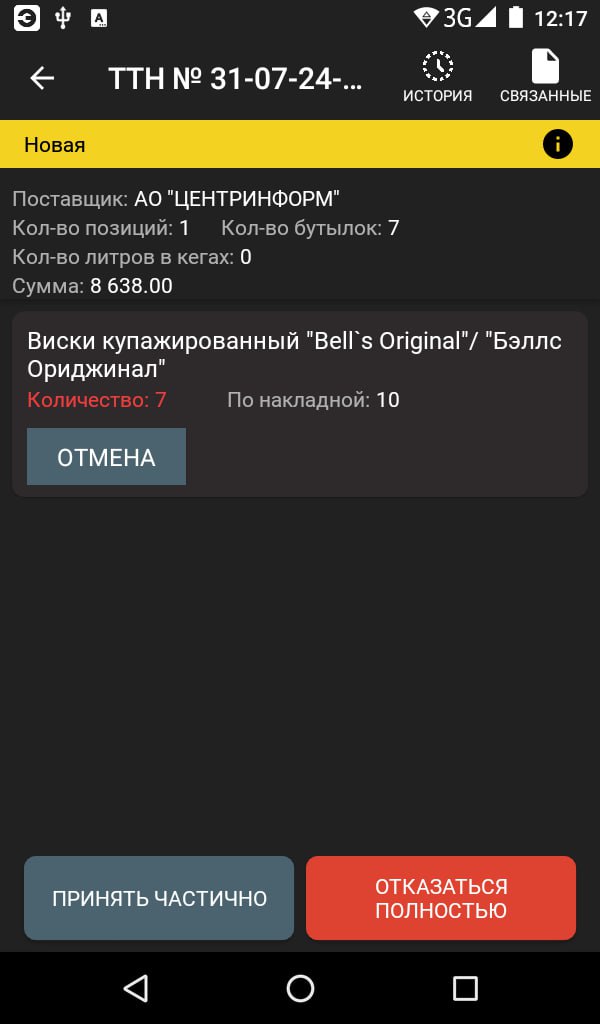Tap Отказаться полностью
The image size is (600, 1024).
point(441,898)
